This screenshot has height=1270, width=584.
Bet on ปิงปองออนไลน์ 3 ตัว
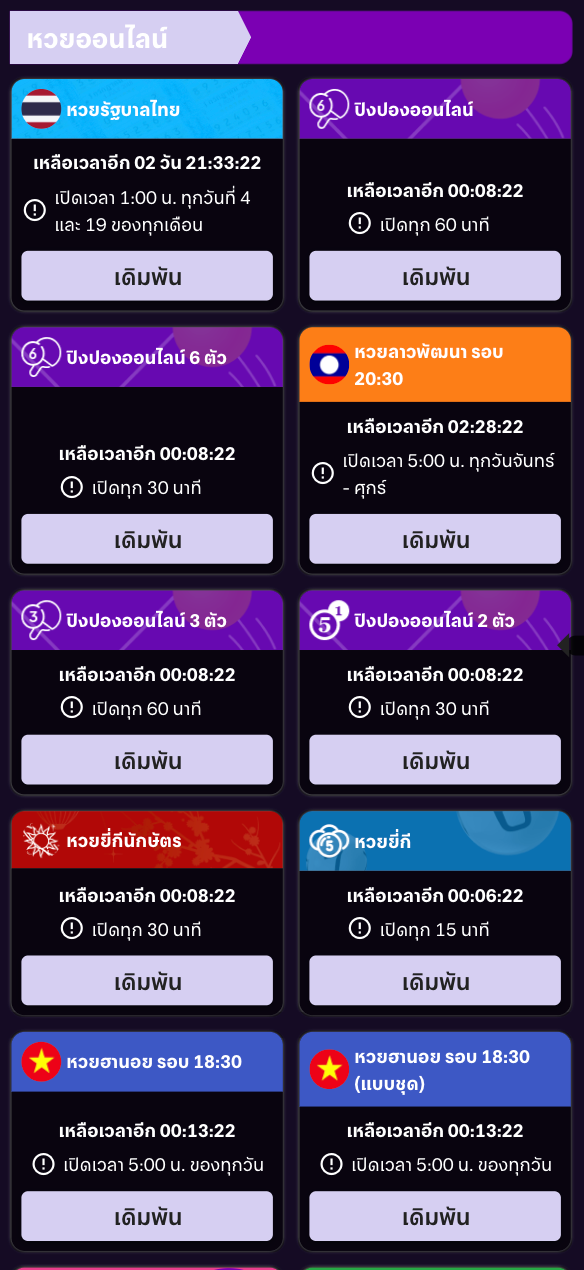pyautogui.click(x=147, y=760)
